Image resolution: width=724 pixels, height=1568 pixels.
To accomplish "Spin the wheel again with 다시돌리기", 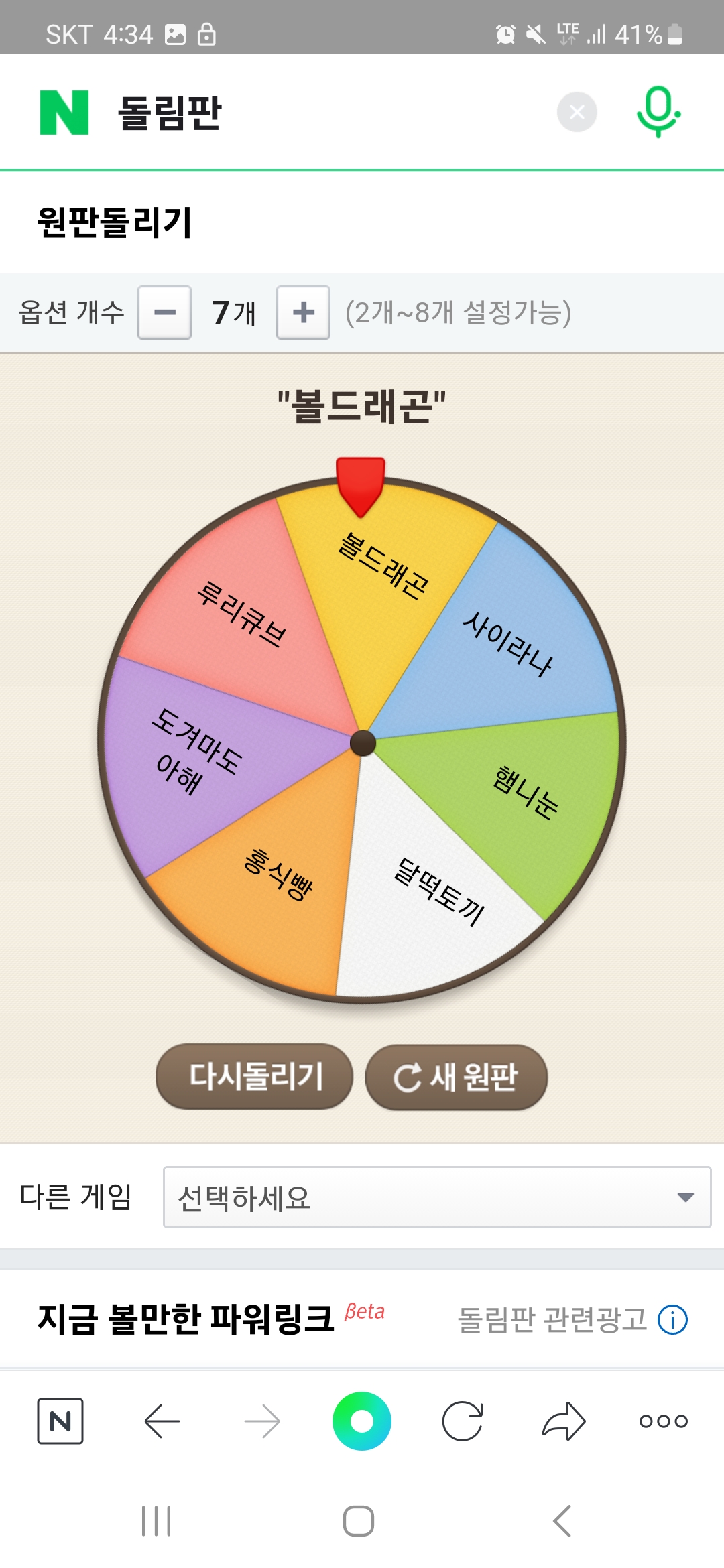I will click(255, 1076).
